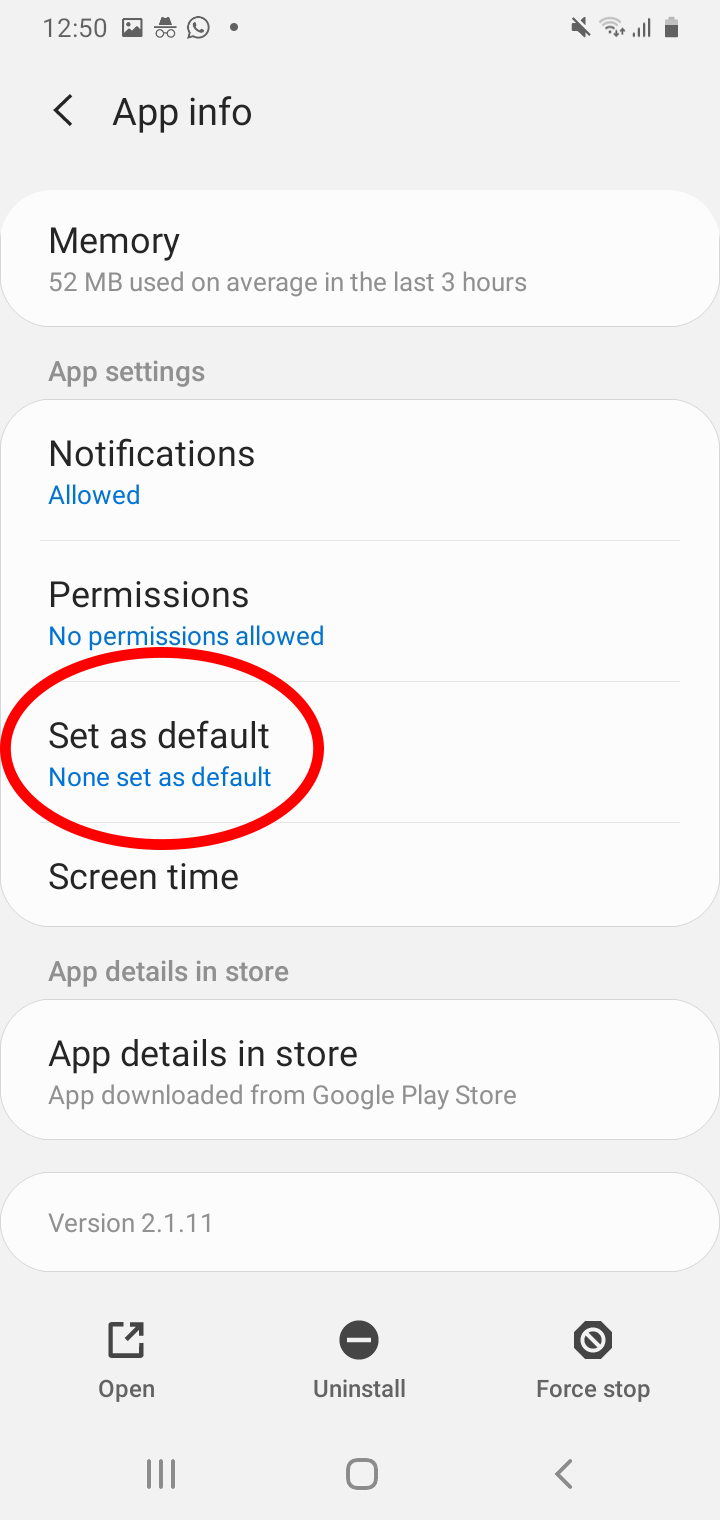
Task: Open Notifications settings for this app
Action: point(360,471)
